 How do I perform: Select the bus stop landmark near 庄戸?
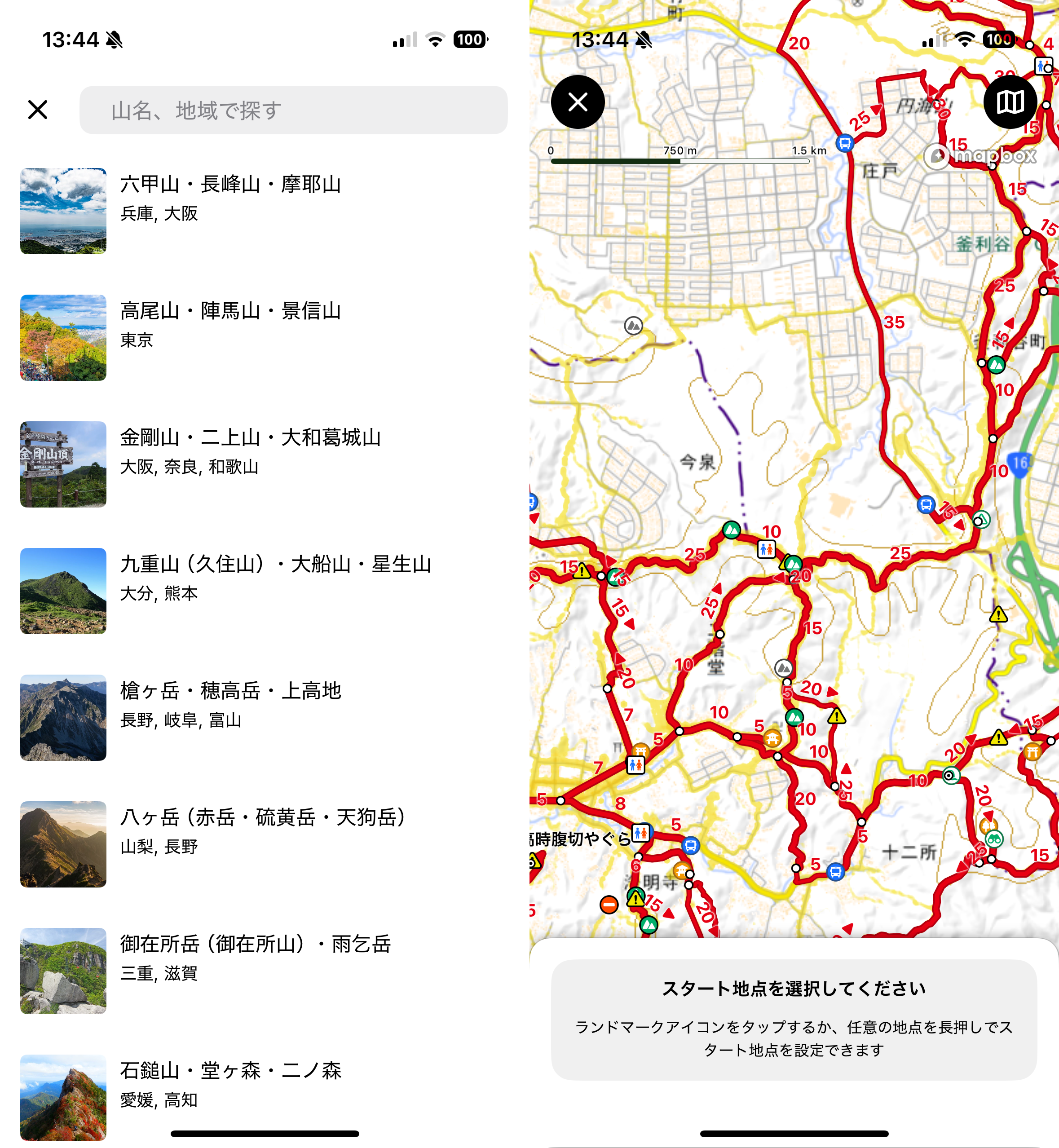point(844,143)
